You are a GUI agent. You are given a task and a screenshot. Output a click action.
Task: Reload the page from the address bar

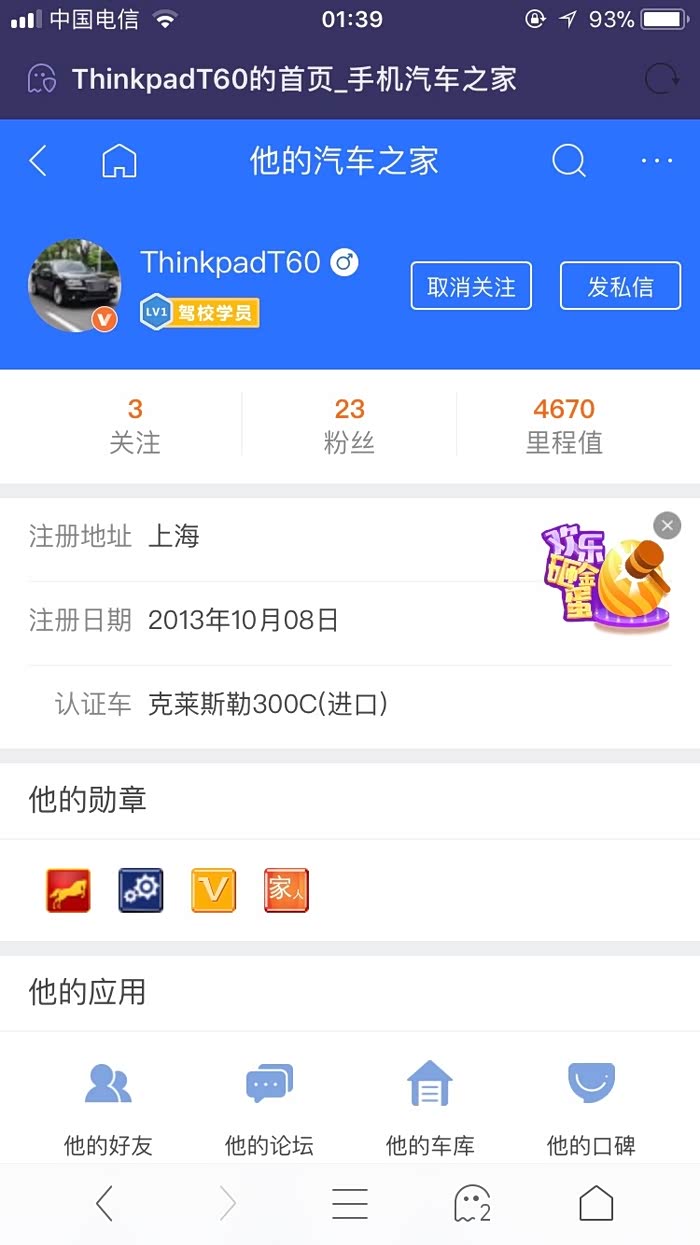(x=661, y=79)
